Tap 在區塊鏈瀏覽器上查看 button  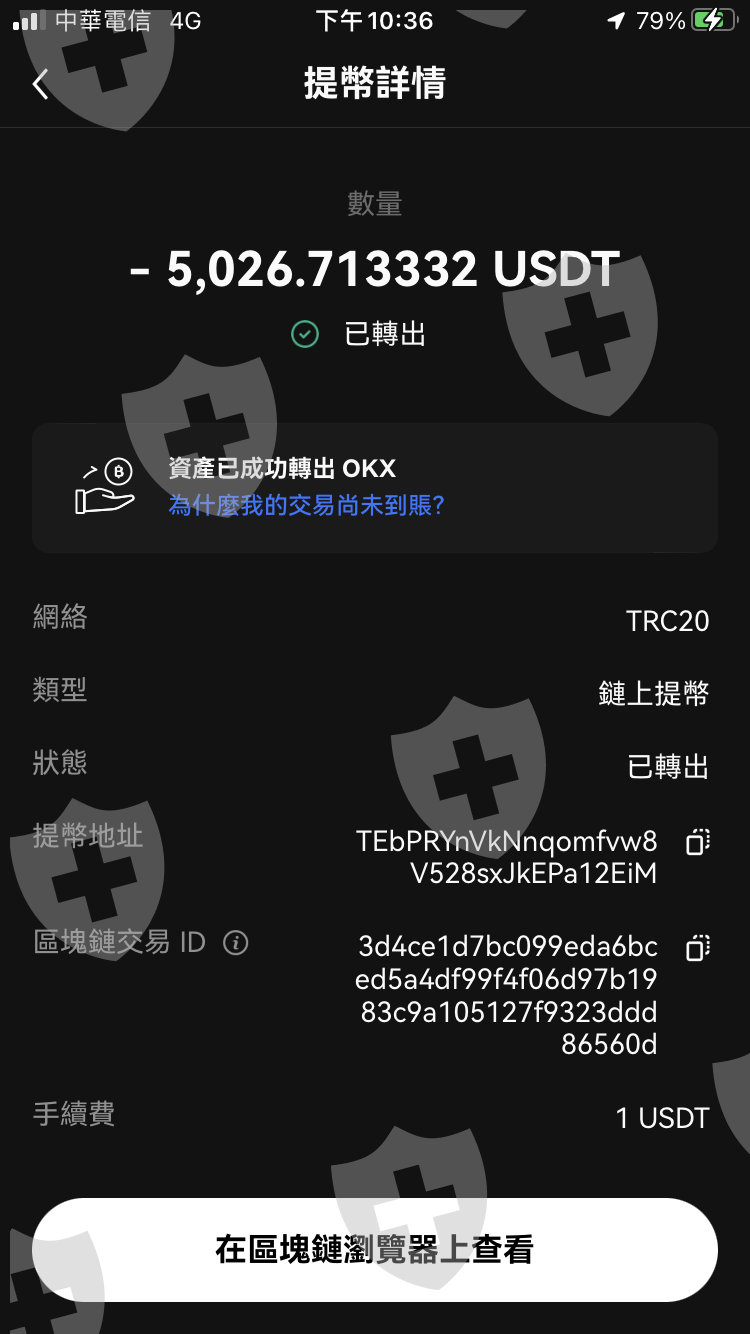[375, 1250]
